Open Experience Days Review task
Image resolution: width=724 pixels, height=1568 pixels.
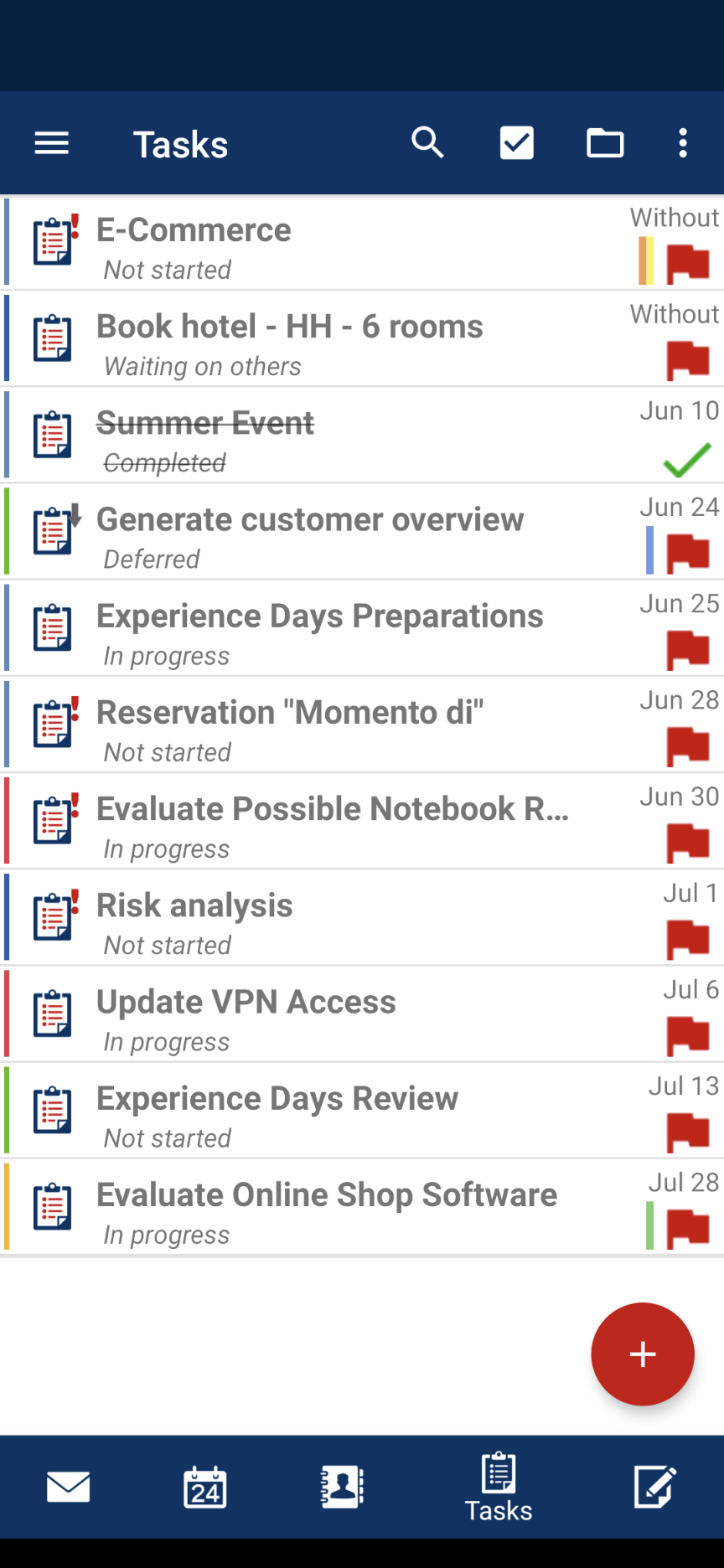(335, 1112)
